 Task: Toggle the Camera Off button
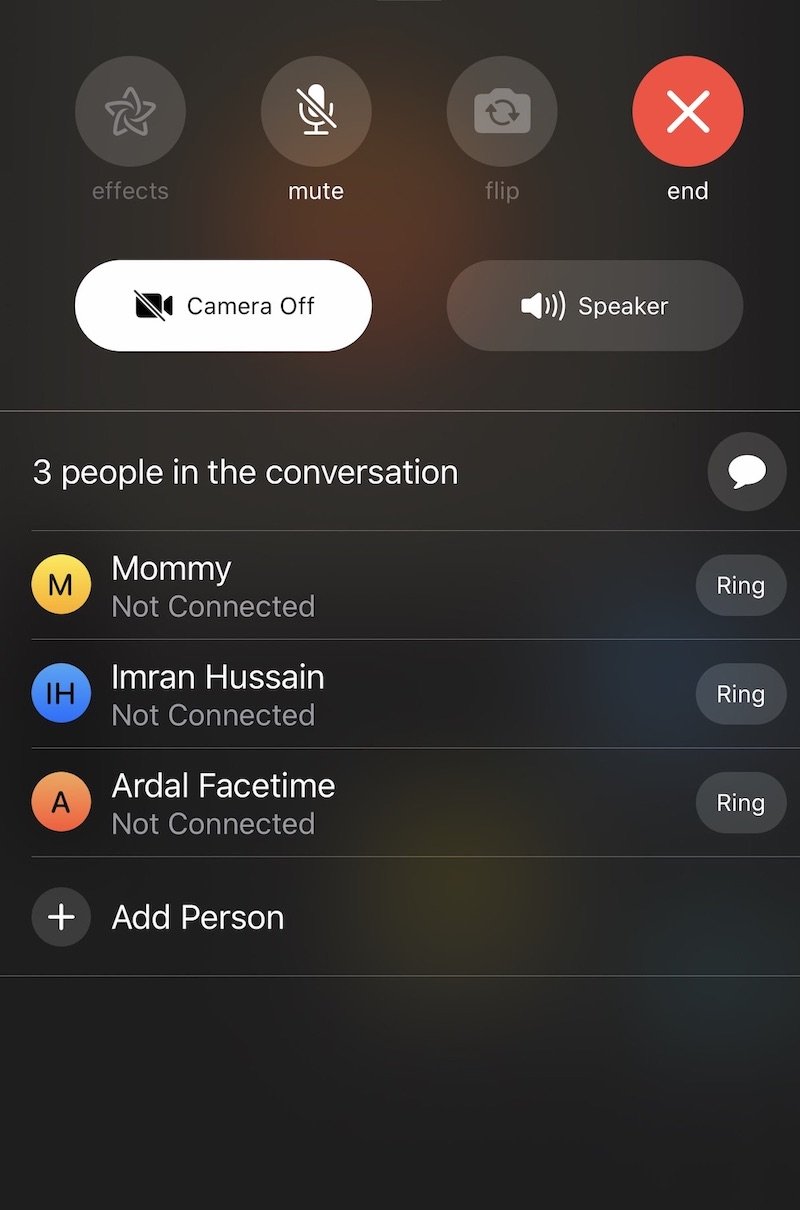click(x=223, y=306)
